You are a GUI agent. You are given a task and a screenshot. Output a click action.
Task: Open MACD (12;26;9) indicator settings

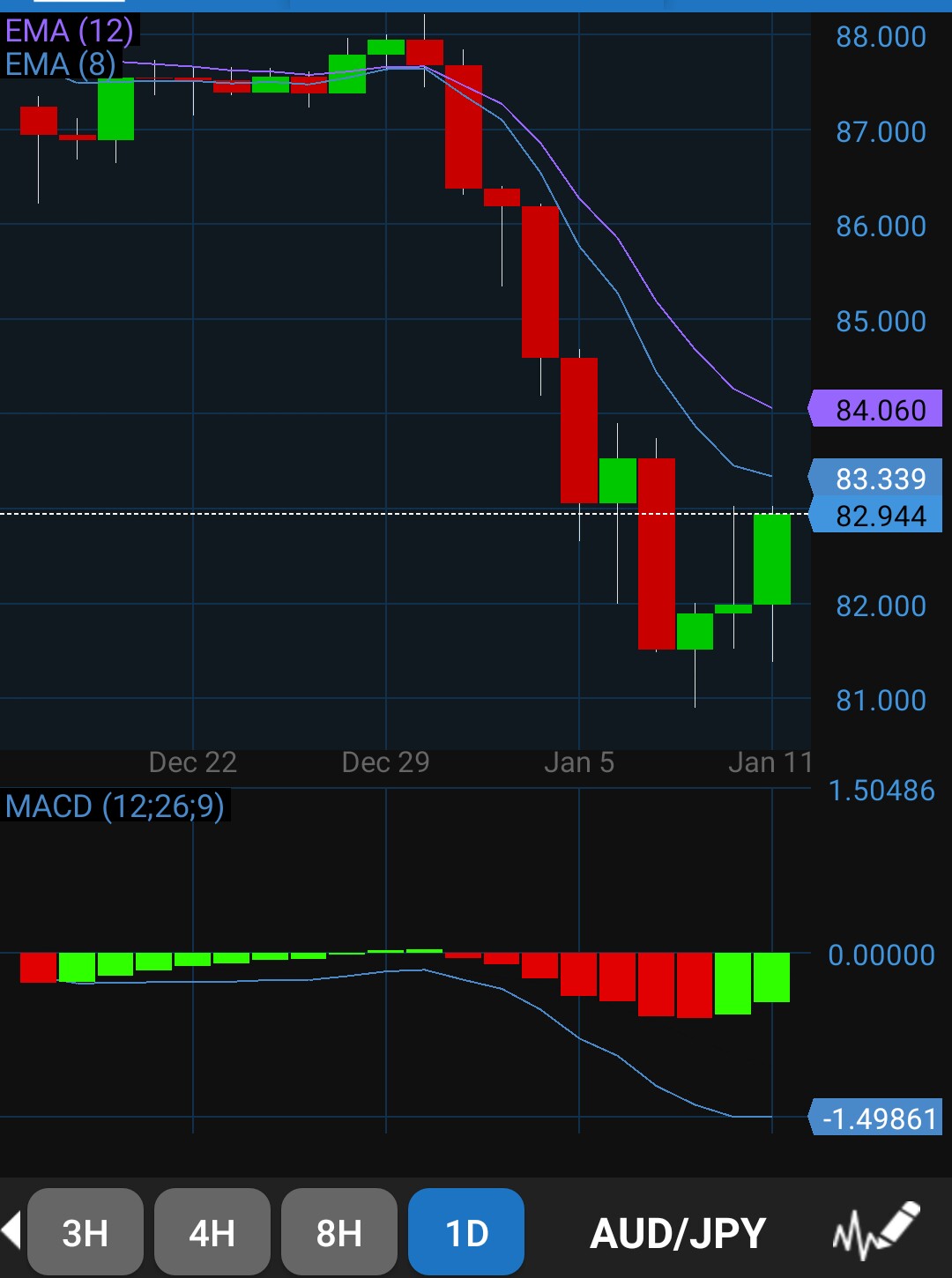pos(115,806)
